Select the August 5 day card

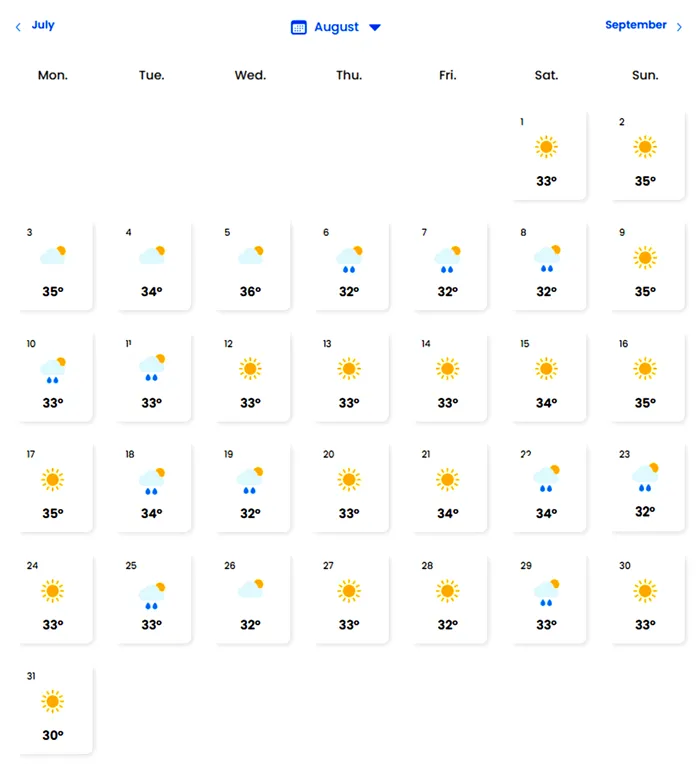[250, 265]
